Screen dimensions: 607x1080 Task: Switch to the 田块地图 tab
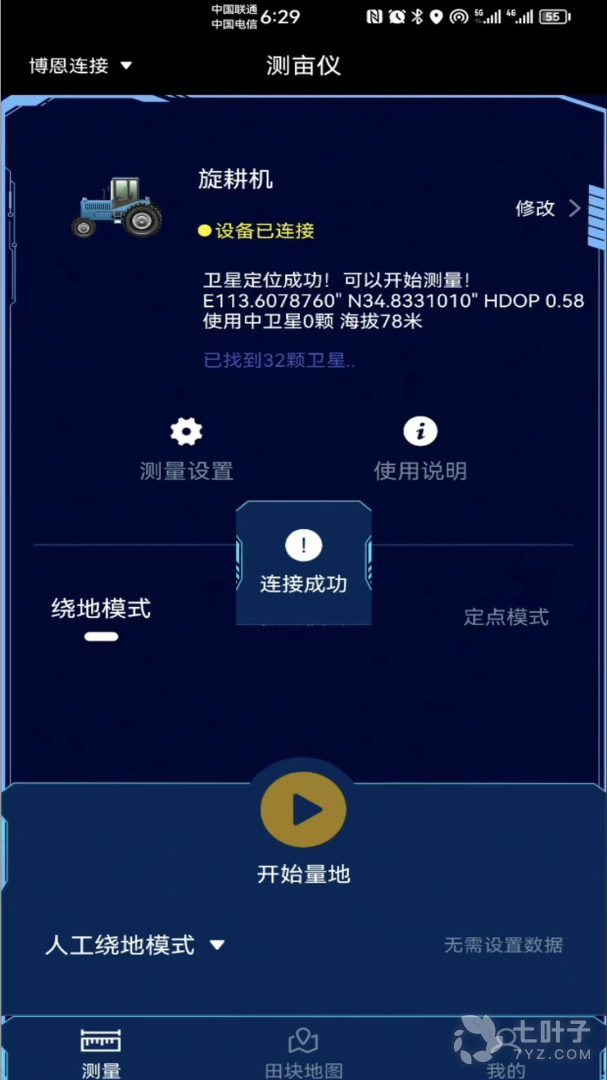click(x=303, y=1052)
